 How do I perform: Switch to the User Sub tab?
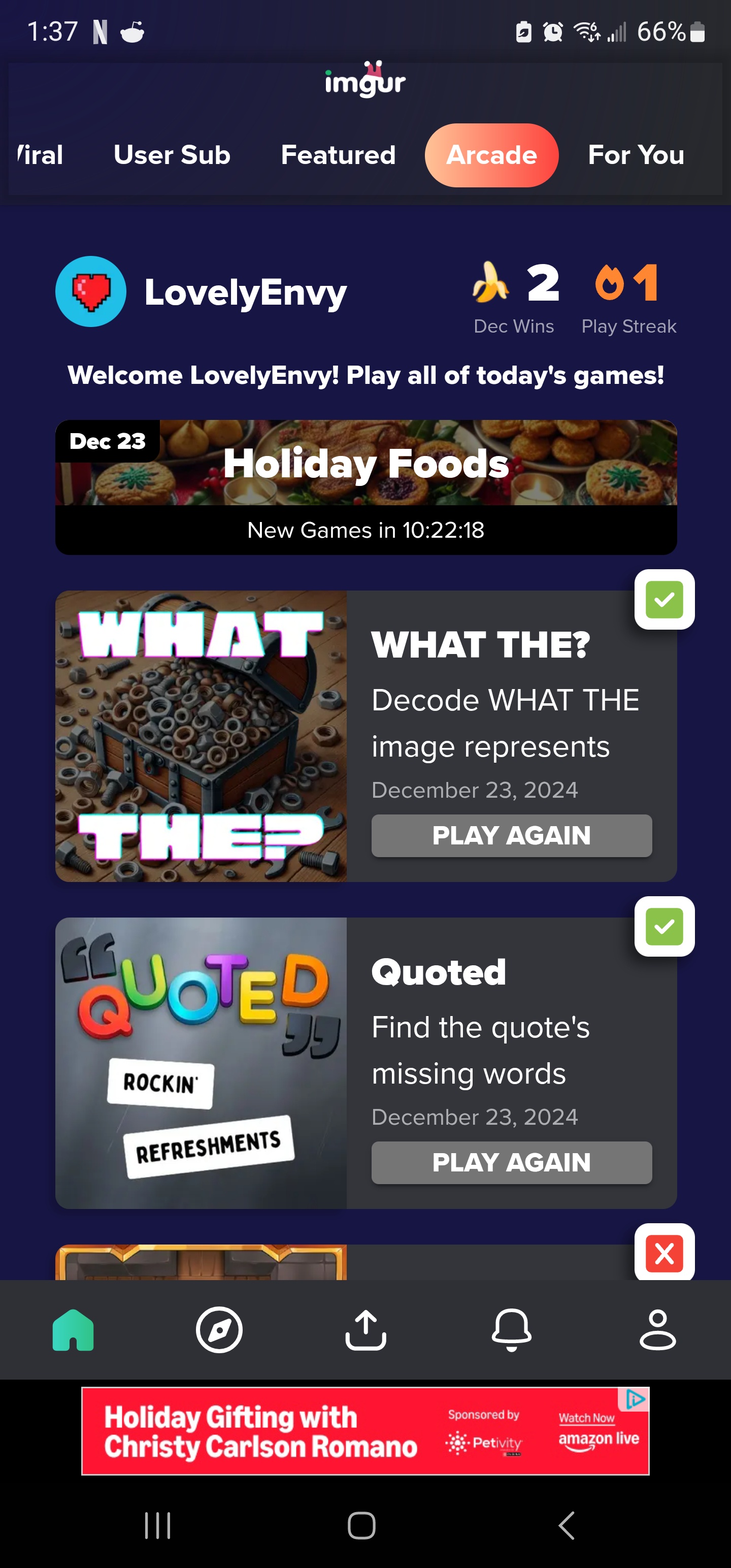172,155
